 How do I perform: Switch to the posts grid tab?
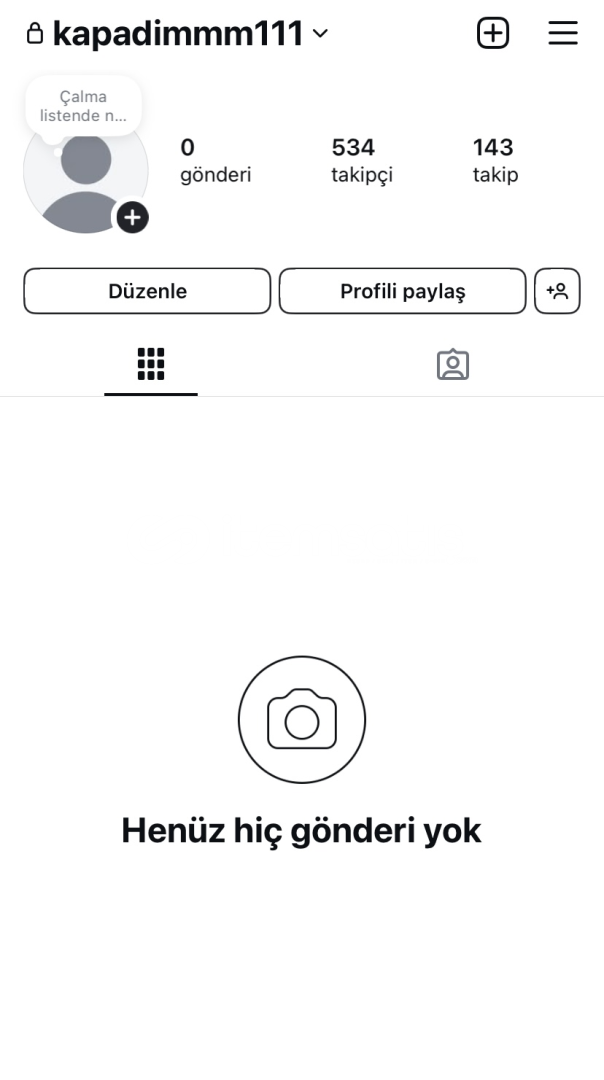click(x=151, y=364)
